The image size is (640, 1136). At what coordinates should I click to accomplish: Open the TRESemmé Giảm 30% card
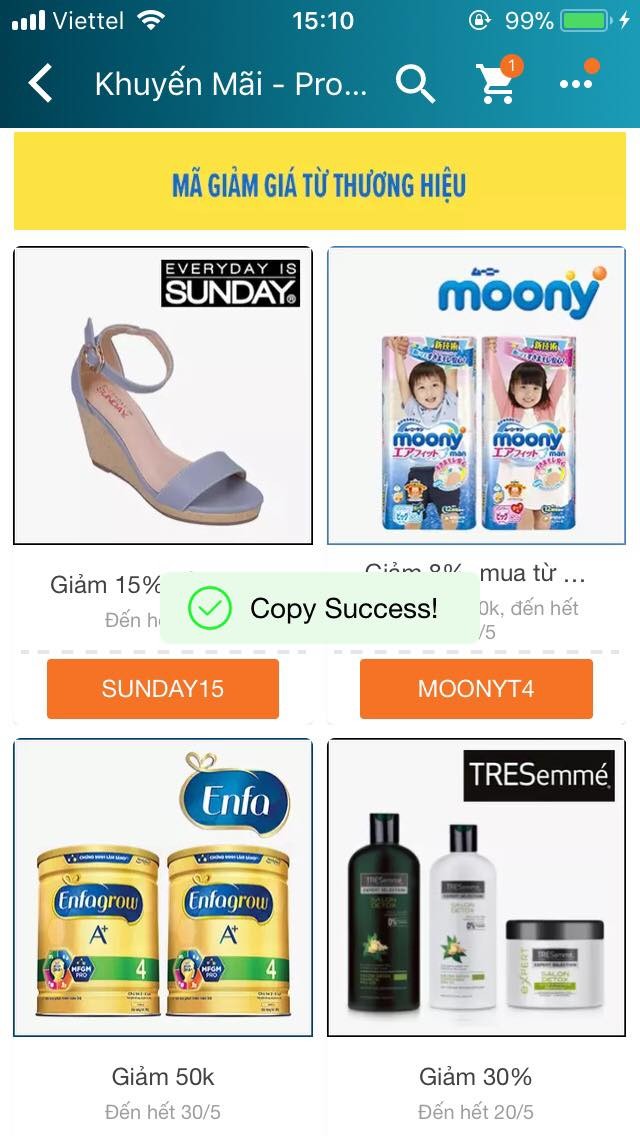(476, 888)
